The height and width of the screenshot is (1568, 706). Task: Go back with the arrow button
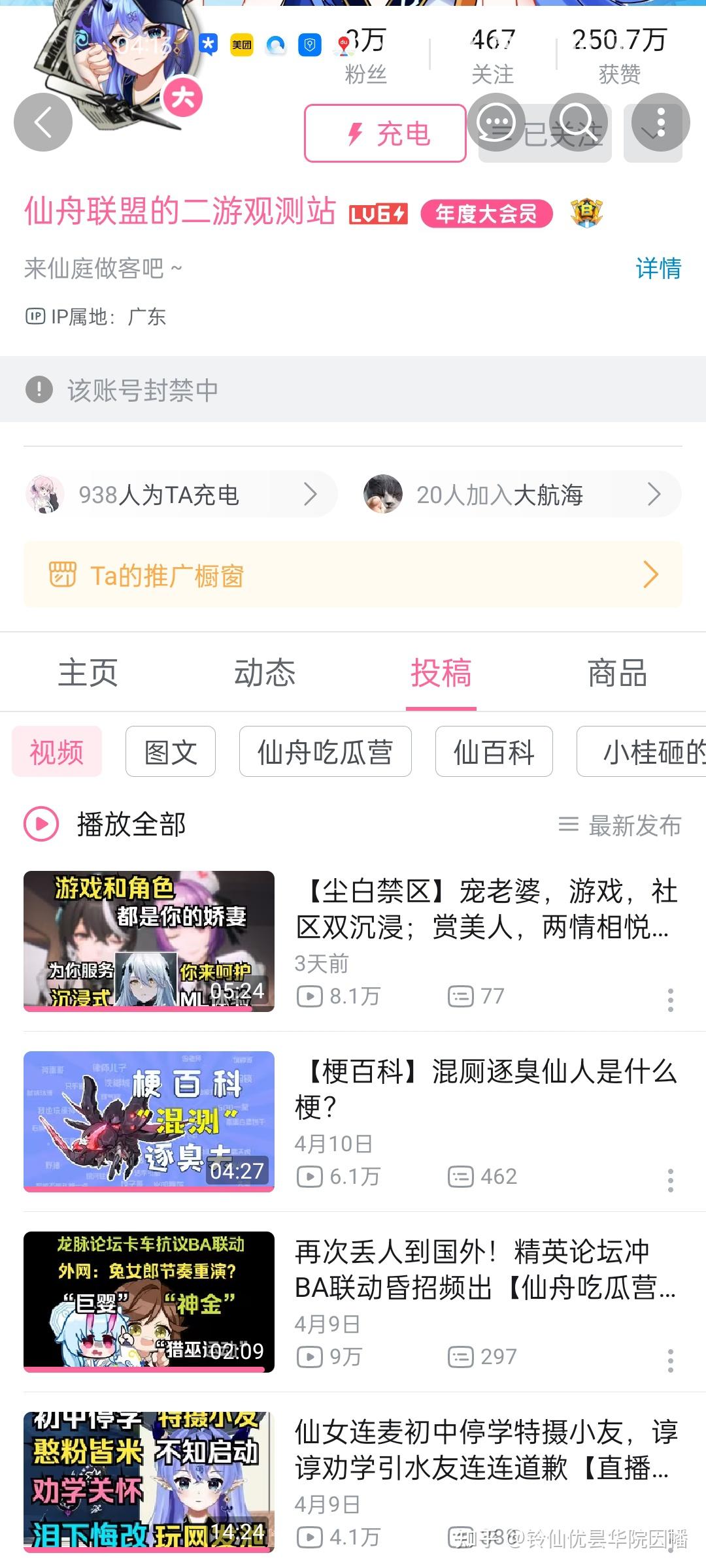pyautogui.click(x=43, y=122)
